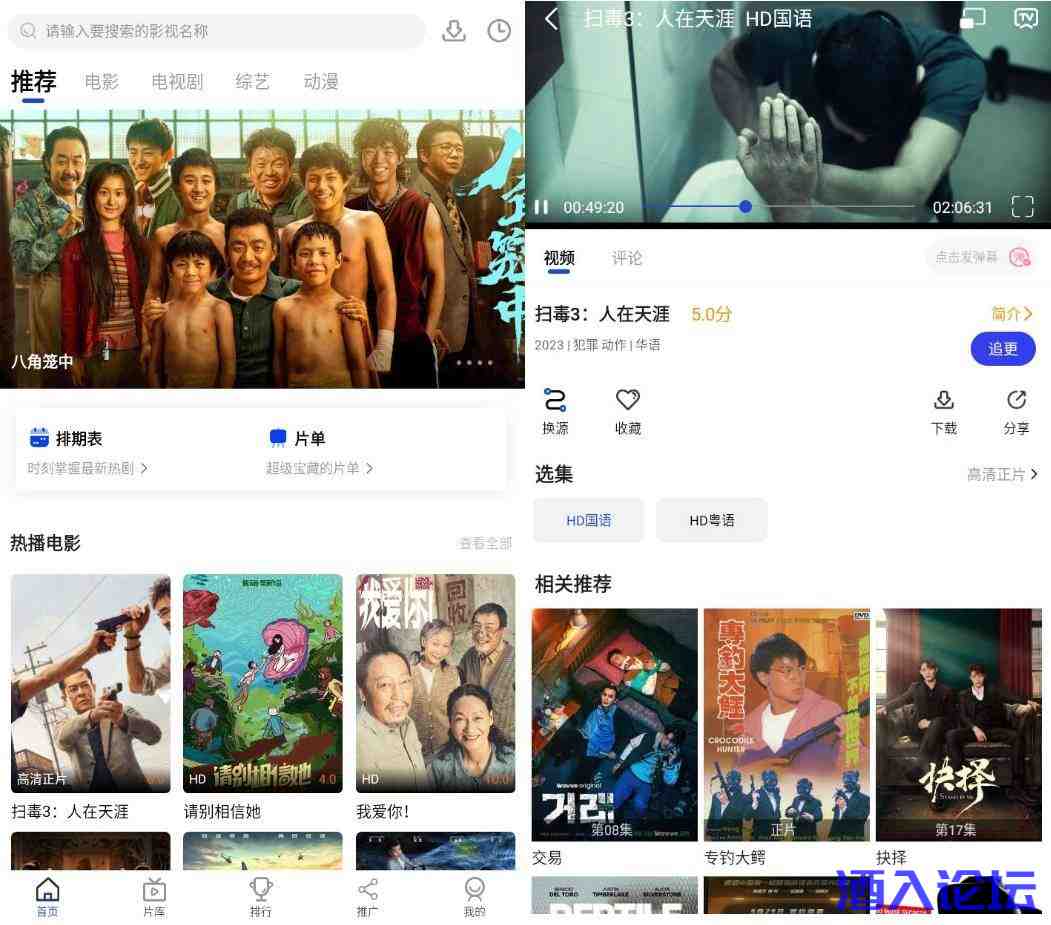
Task: Select the HD粤语 episode version
Action: [712, 520]
